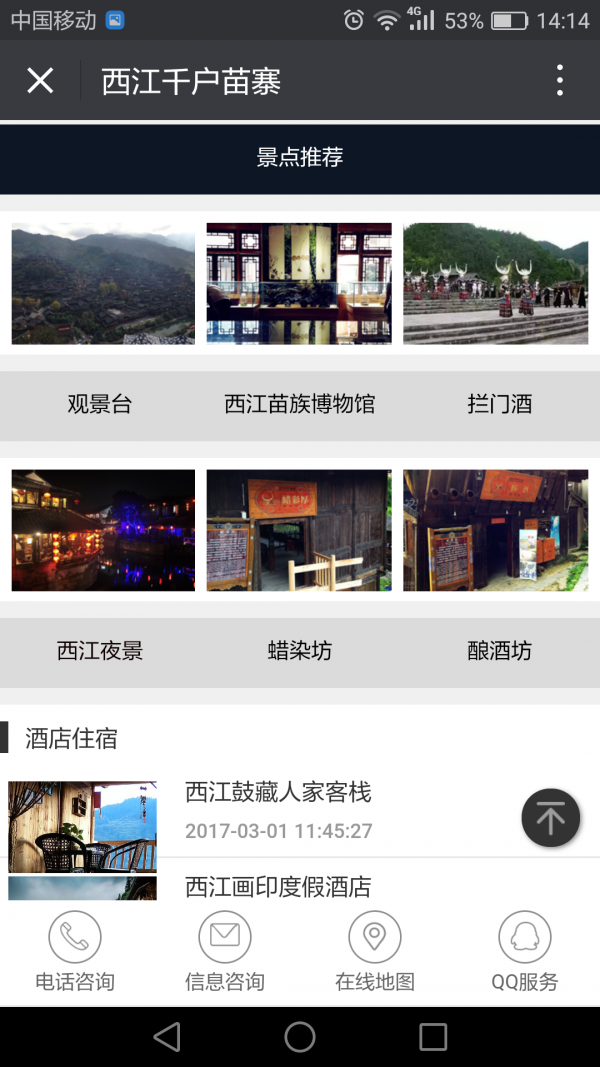Open 在线地图 online map
The image size is (600, 1067).
click(375, 953)
